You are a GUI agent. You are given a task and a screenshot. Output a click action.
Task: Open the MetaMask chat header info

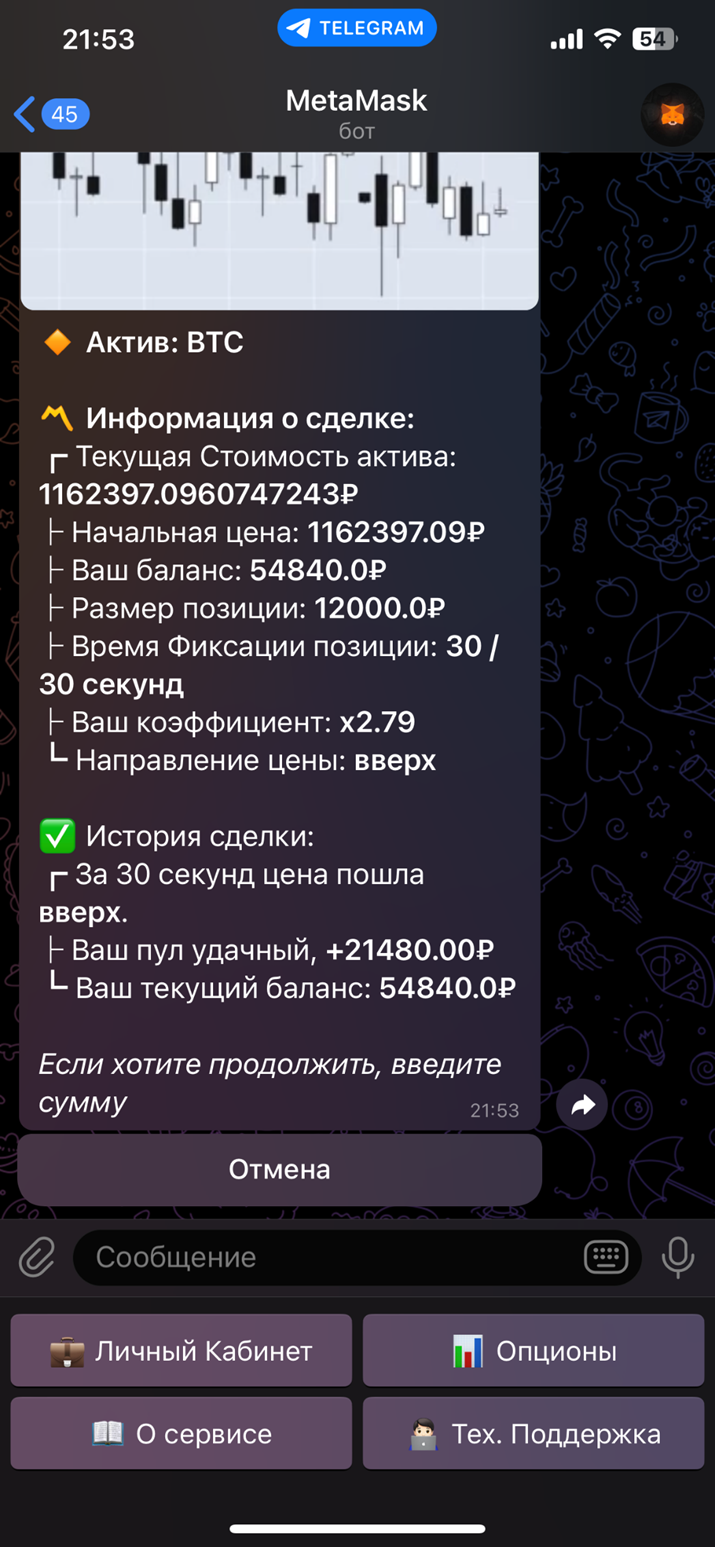(356, 113)
